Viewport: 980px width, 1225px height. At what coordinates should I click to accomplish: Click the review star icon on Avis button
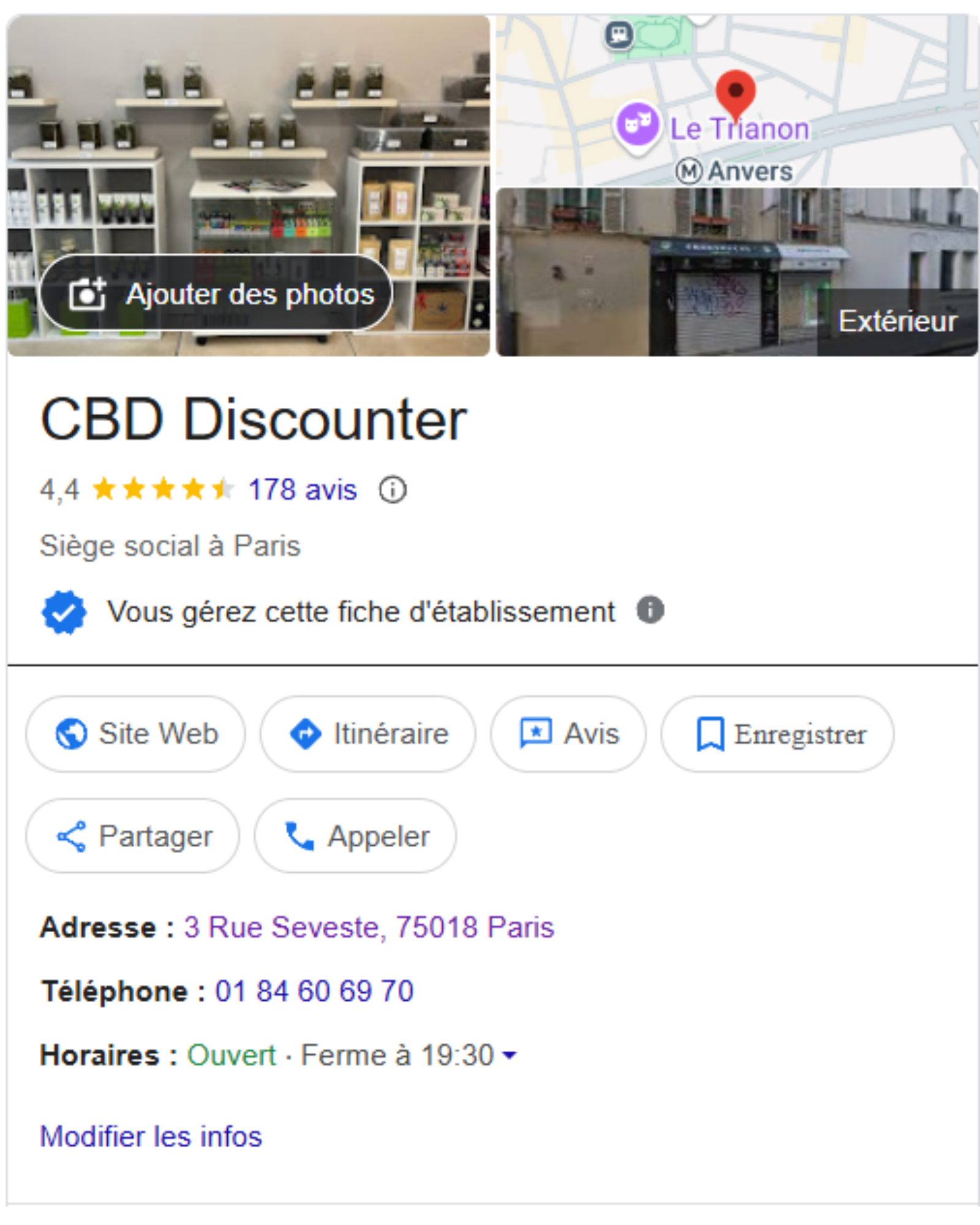click(535, 732)
